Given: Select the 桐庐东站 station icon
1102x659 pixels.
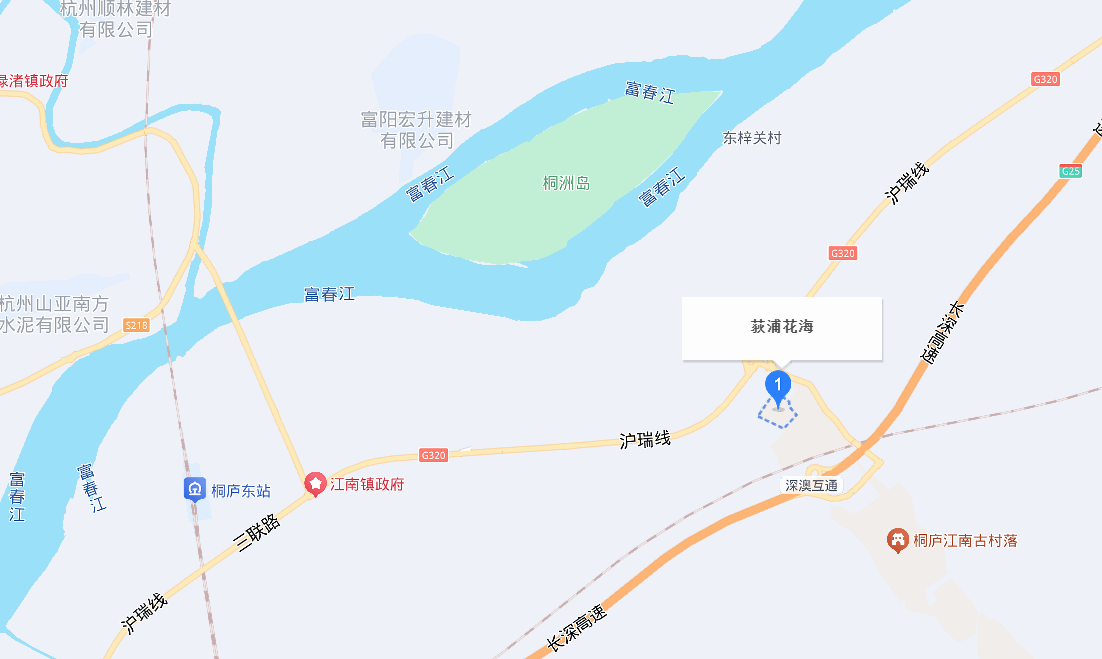Looking at the screenshot, I should (194, 490).
